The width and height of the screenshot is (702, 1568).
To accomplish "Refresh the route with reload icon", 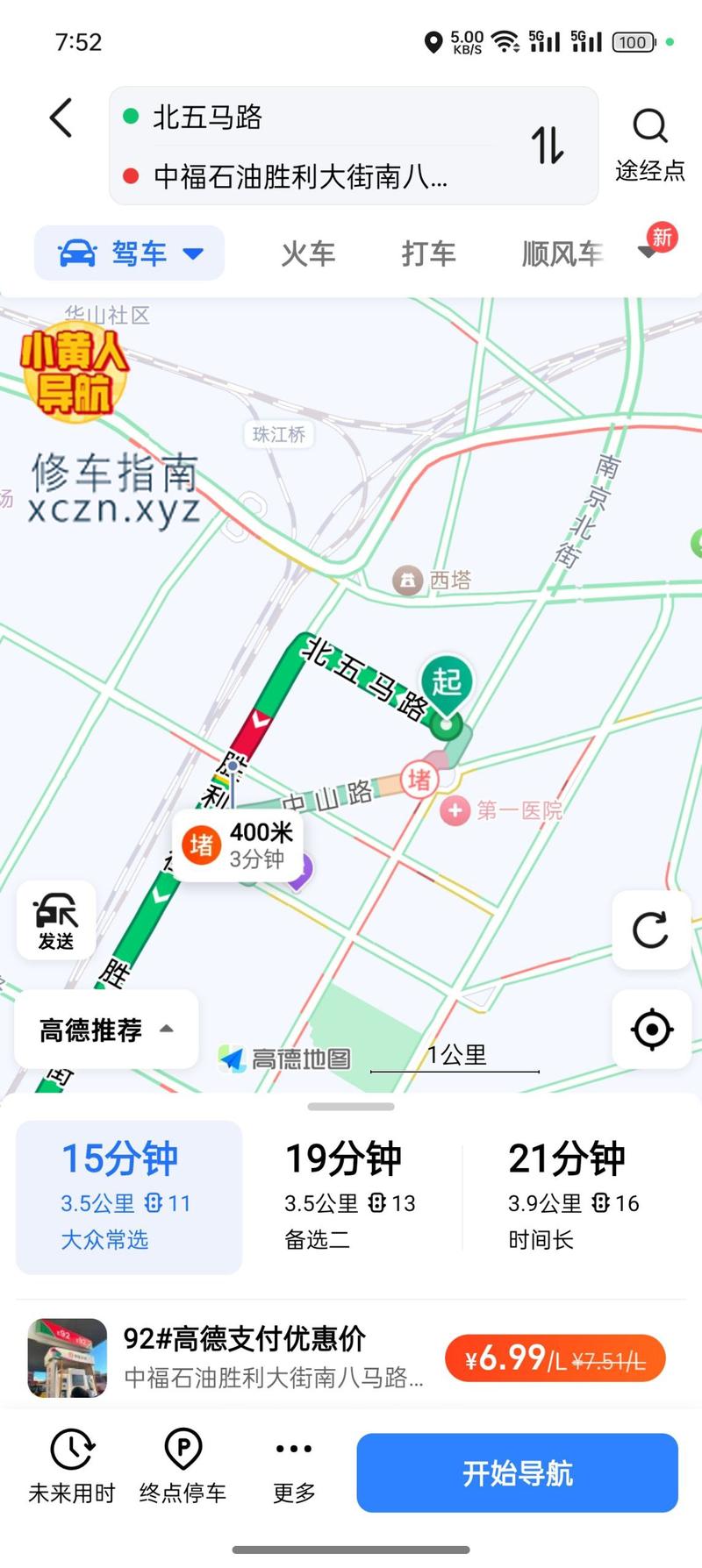I will (x=651, y=930).
